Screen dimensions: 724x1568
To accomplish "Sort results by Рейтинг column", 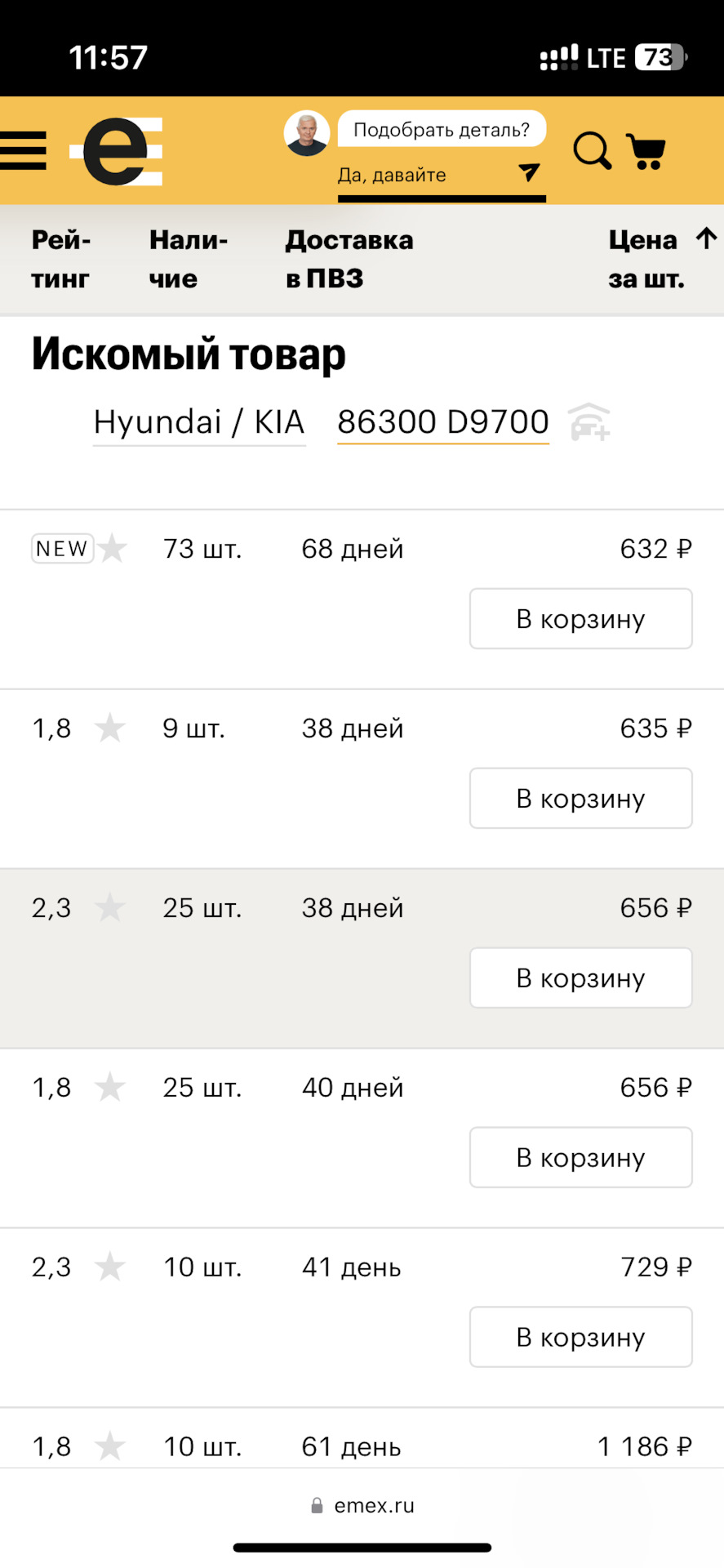I will tap(60, 259).
